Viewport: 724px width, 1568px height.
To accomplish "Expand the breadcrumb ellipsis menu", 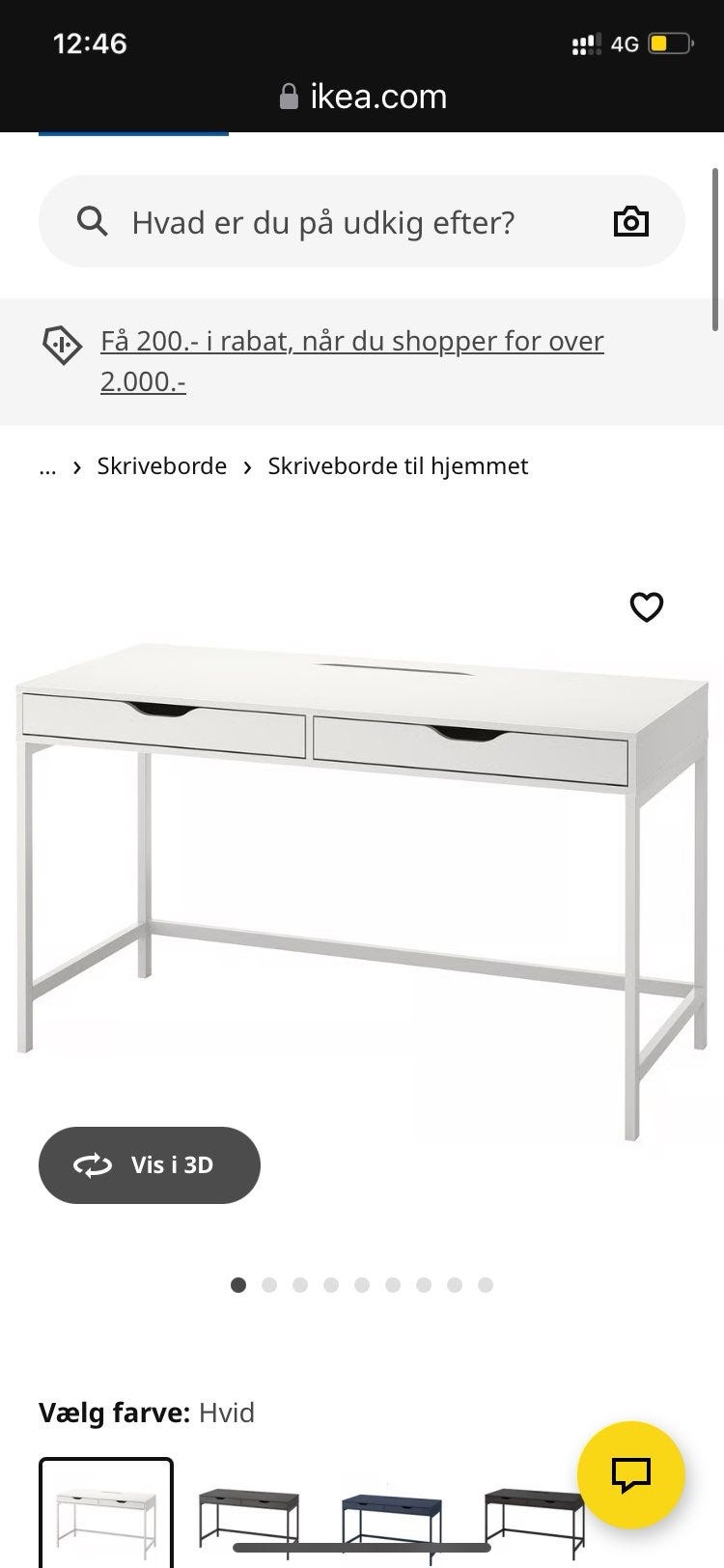I will 47,466.
